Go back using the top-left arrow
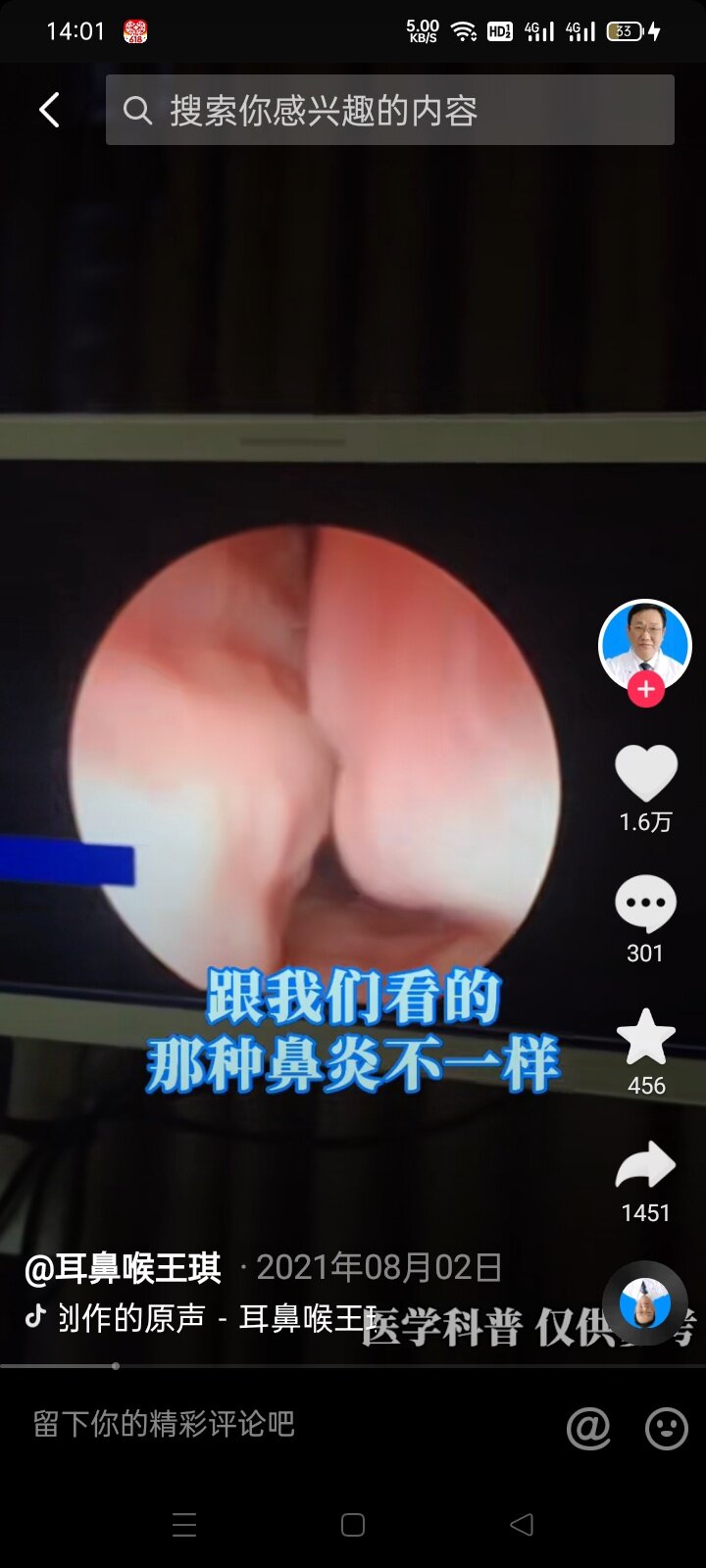This screenshot has width=706, height=1568. click(x=49, y=110)
